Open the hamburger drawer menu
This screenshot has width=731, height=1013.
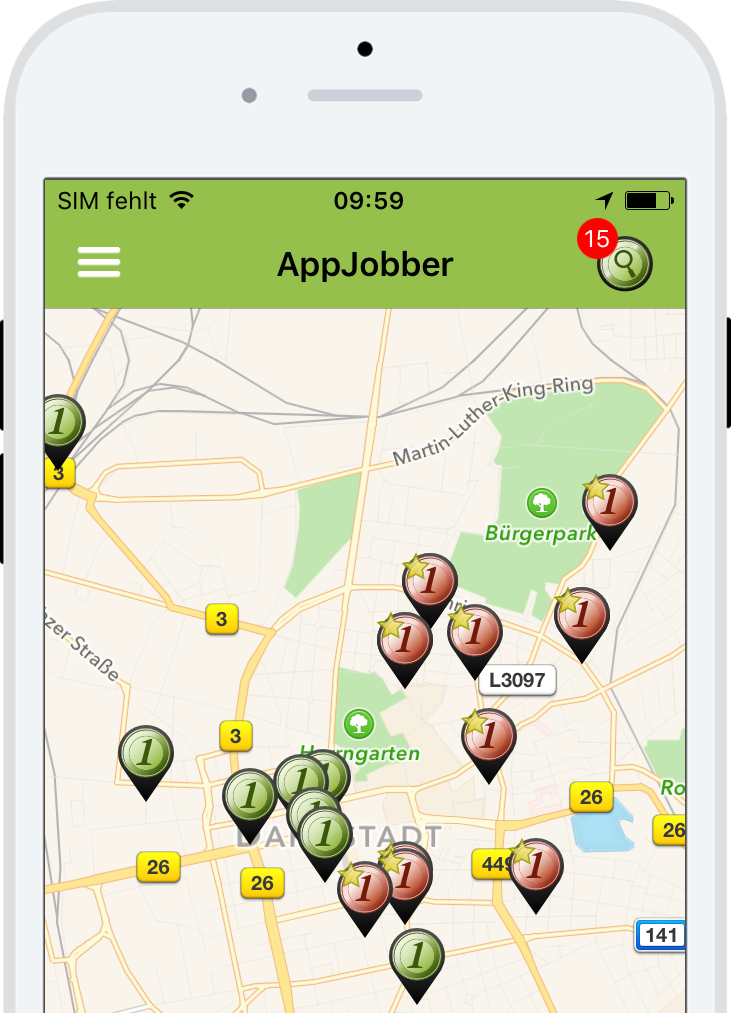click(99, 262)
